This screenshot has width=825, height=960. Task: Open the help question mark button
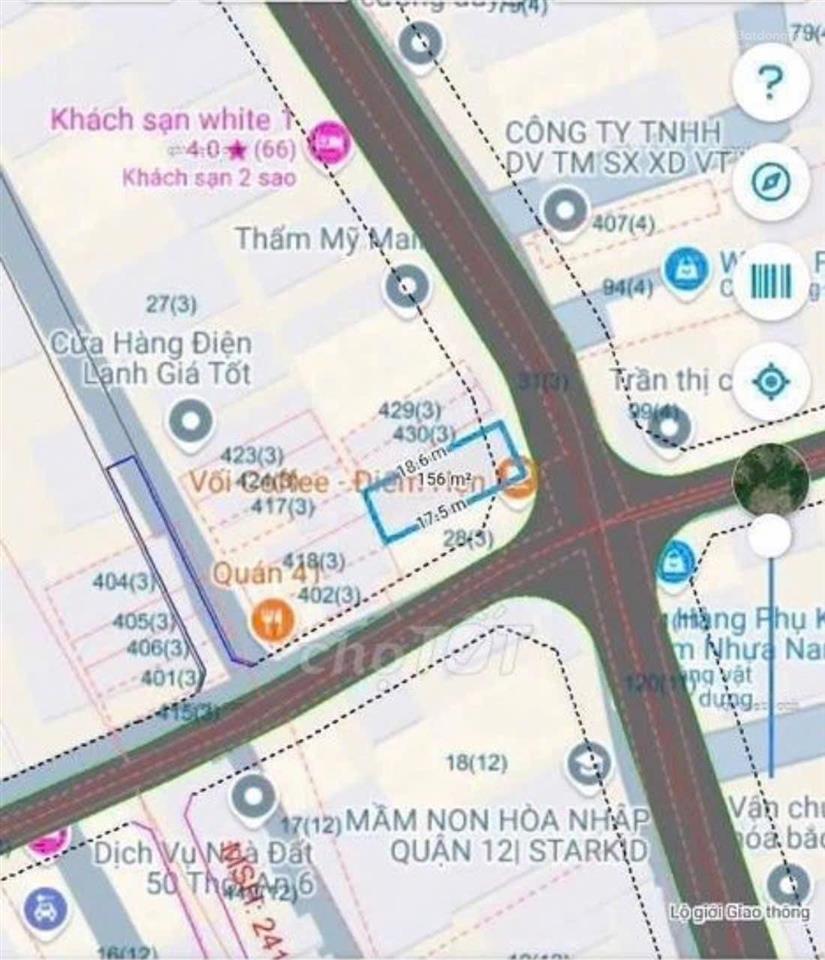[770, 81]
